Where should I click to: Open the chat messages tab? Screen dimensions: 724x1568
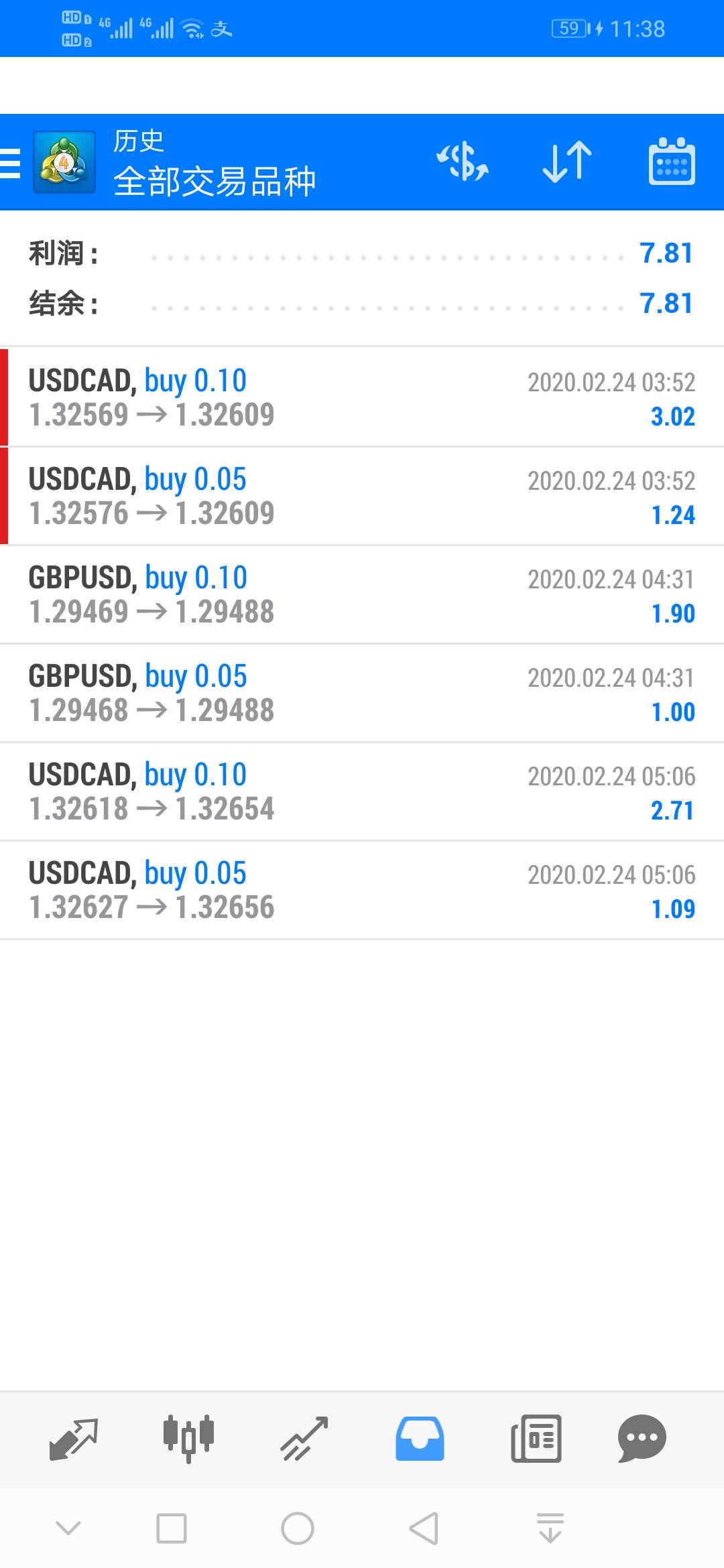(x=642, y=1438)
